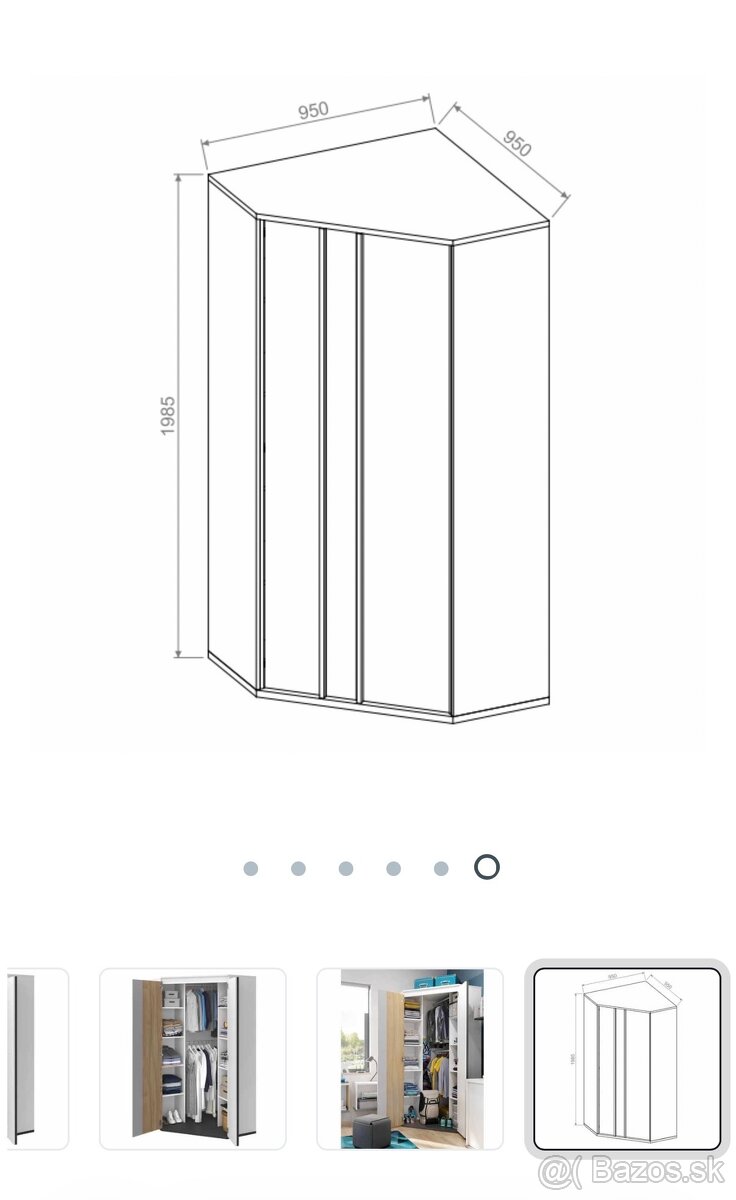Screen dimensions: 736x1200
Task: Show the partially visible closed-wardrobe thumbnail
Action: click(x=35, y=1058)
